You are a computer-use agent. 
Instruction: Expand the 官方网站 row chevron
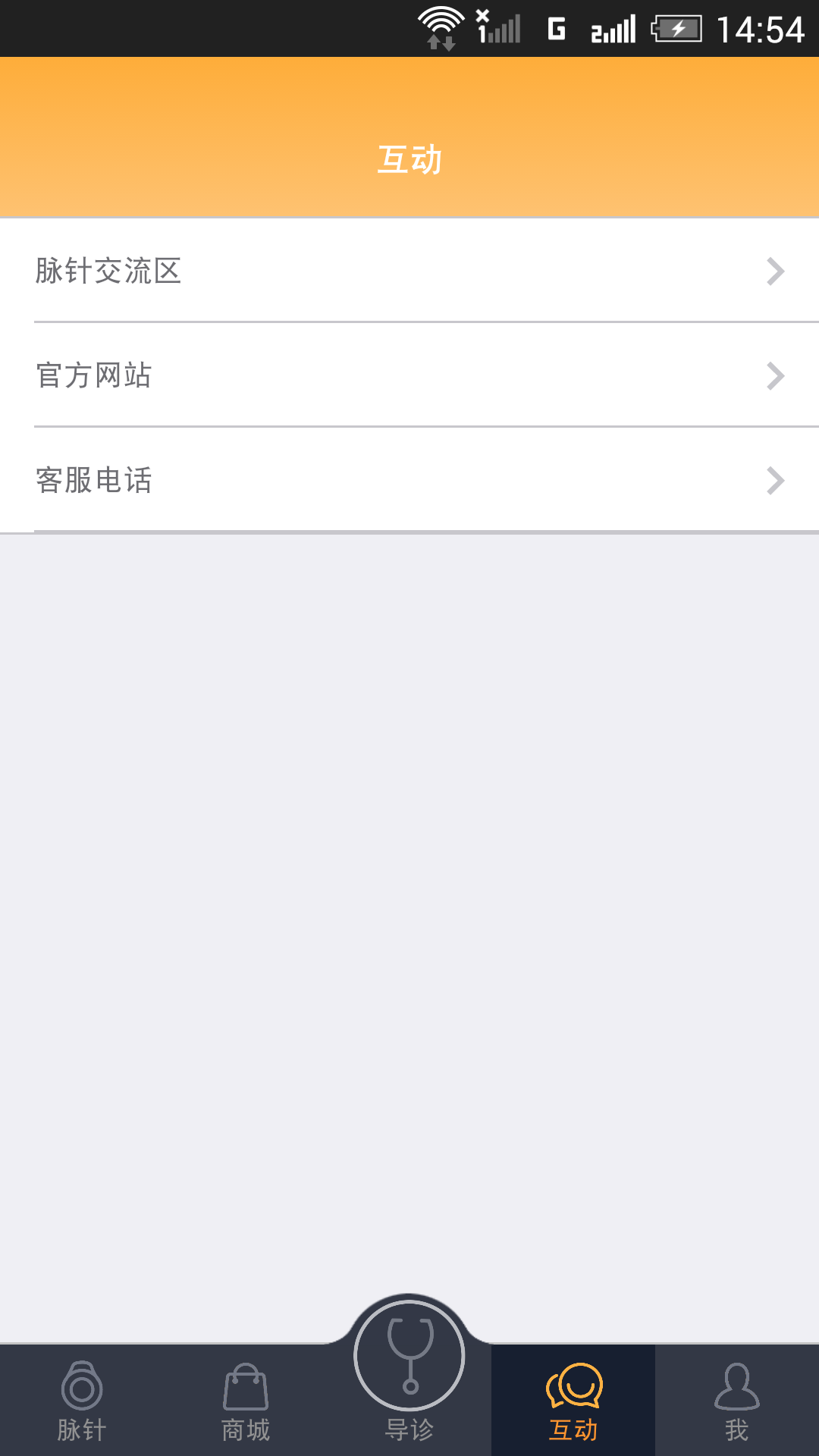[774, 375]
